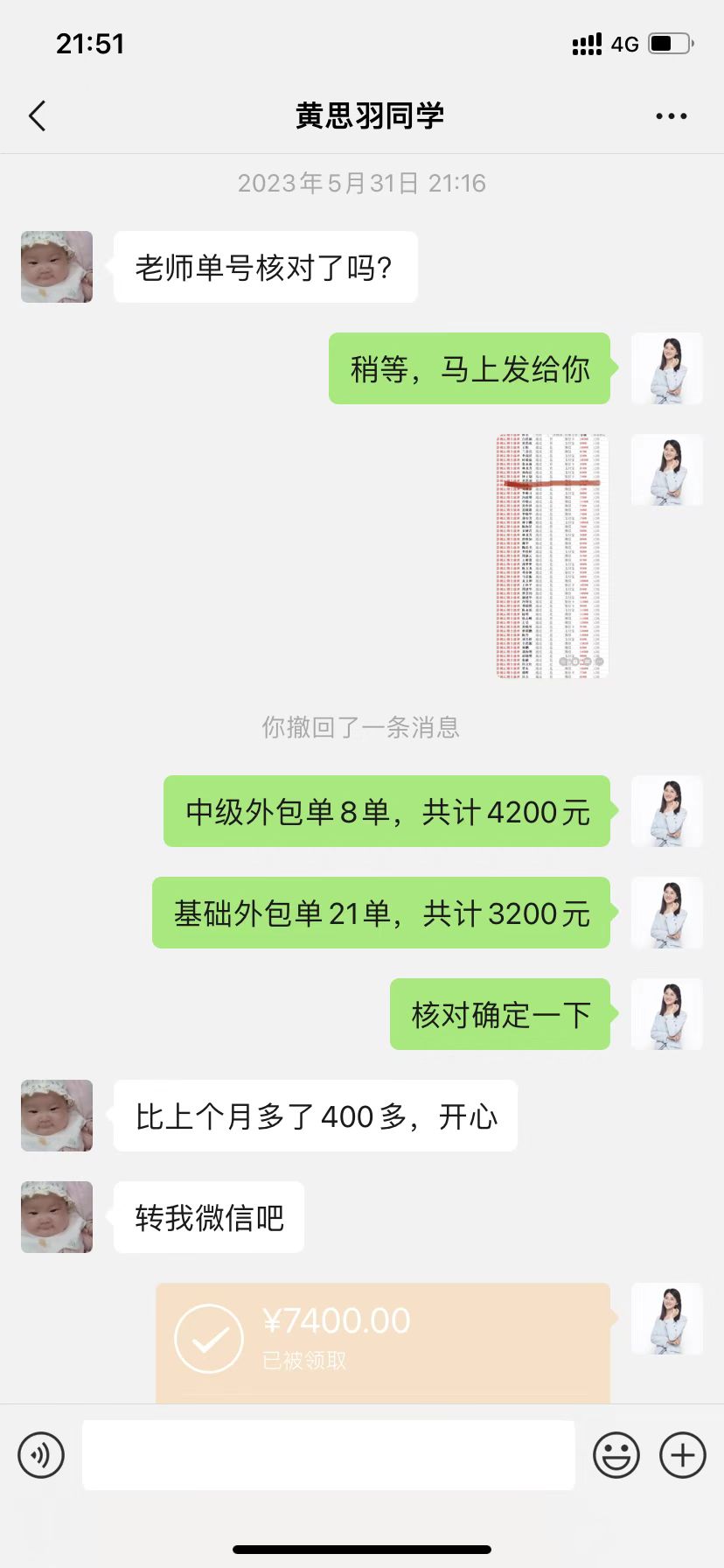The width and height of the screenshot is (724, 1568).
Task: Tap the message text field
Action: point(328,1455)
